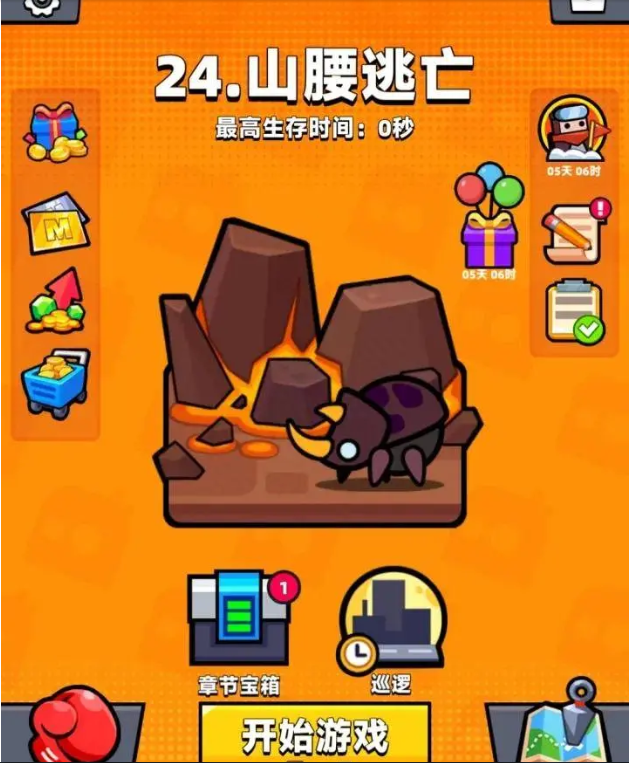629x763 pixels.
Task: Open the settings gear
Action: [39, 6]
